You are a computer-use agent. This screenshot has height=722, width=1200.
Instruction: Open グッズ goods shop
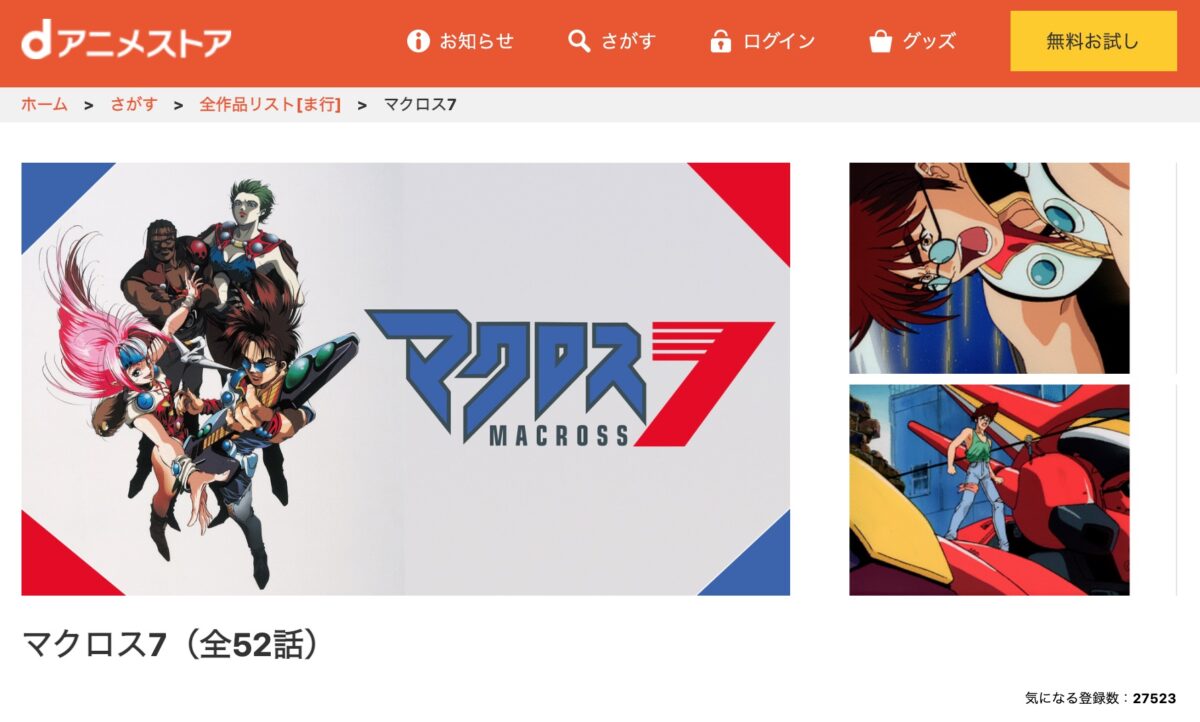[x=913, y=42]
